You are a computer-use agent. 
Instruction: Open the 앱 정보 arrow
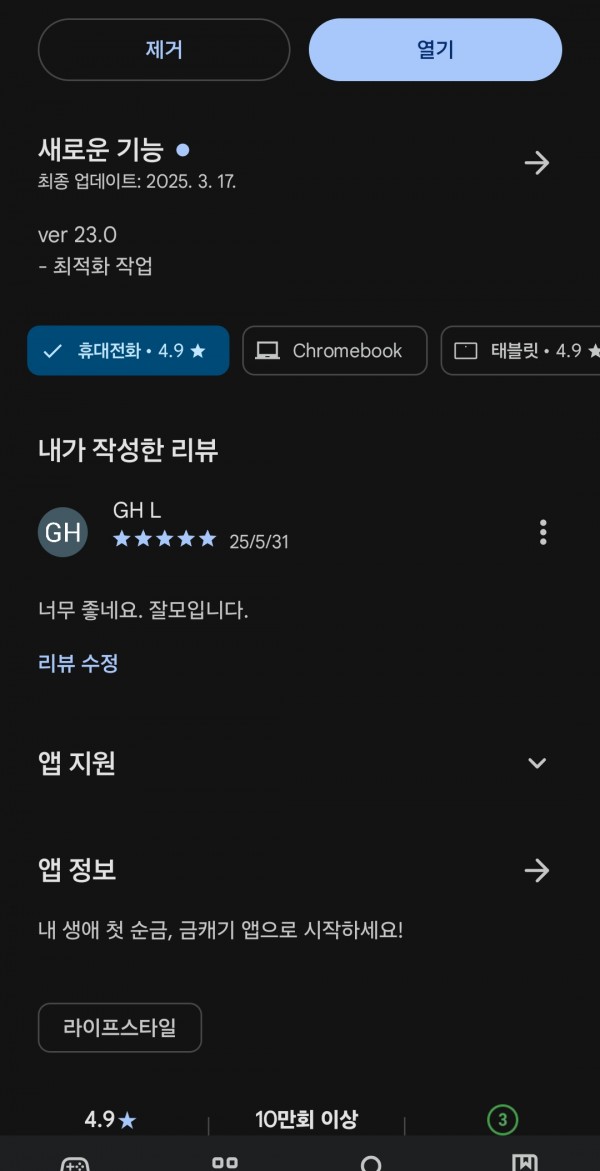click(x=536, y=870)
